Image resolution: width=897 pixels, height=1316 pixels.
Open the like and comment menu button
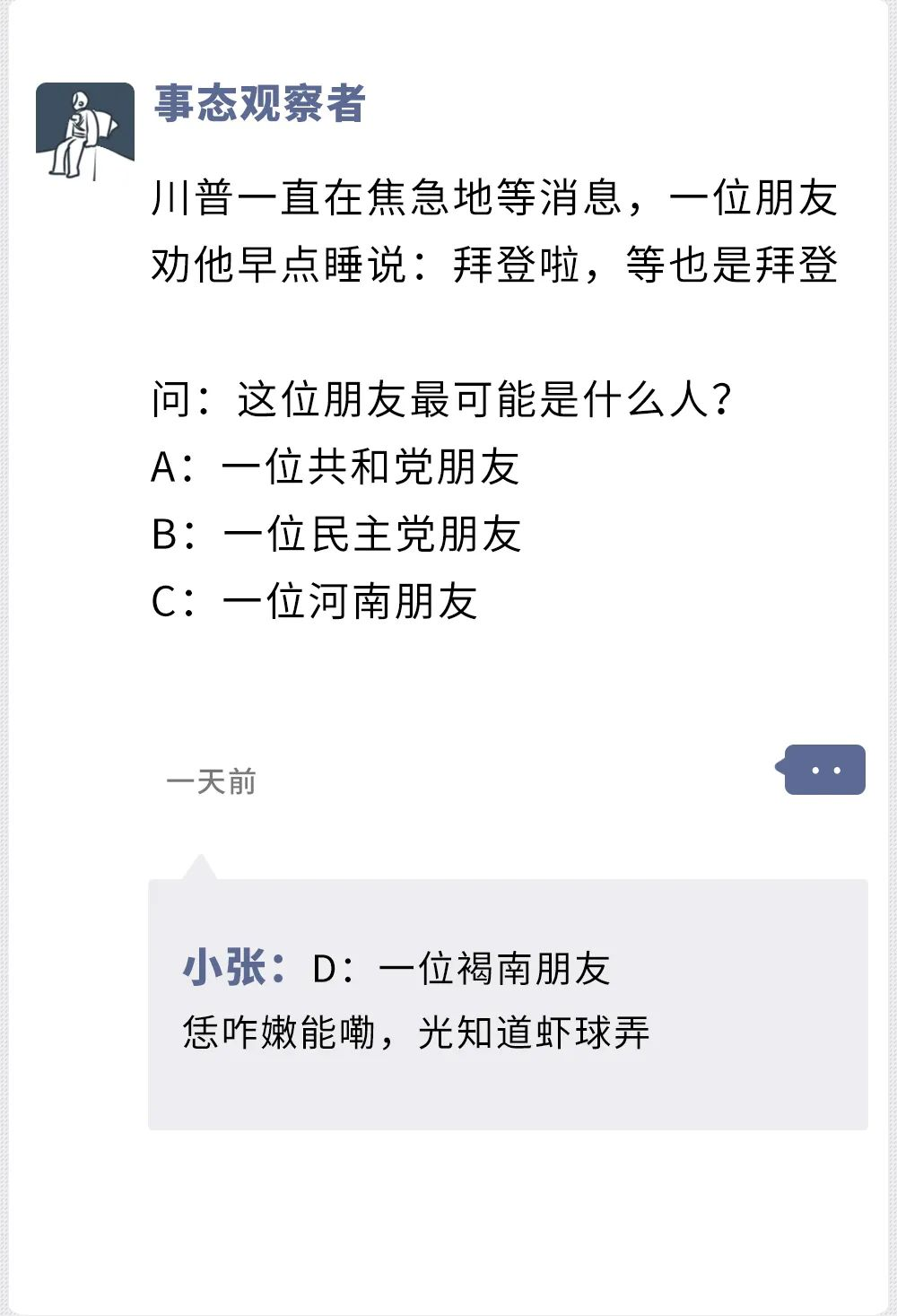[x=824, y=770]
